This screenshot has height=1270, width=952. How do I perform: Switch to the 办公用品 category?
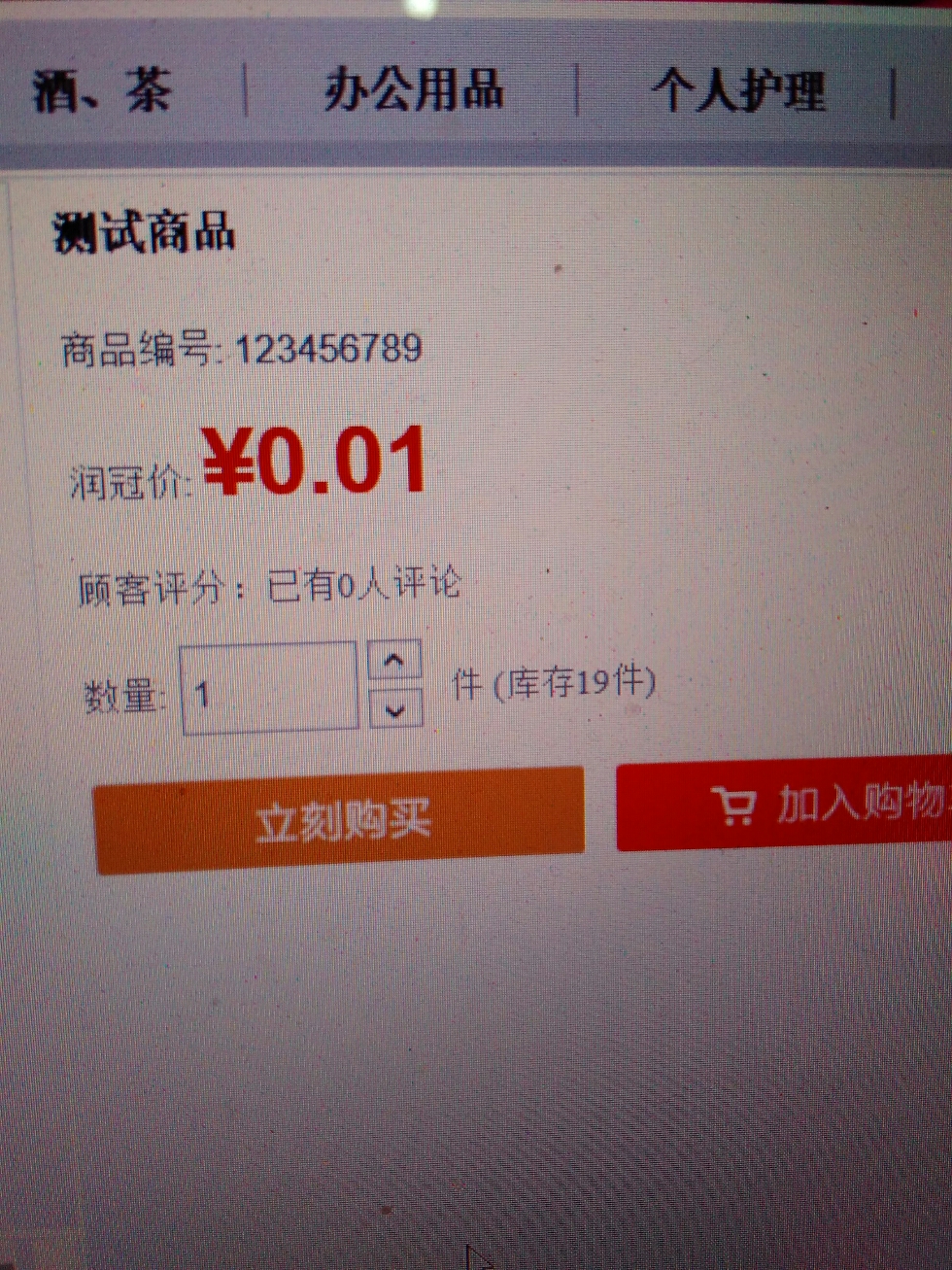pos(414,89)
